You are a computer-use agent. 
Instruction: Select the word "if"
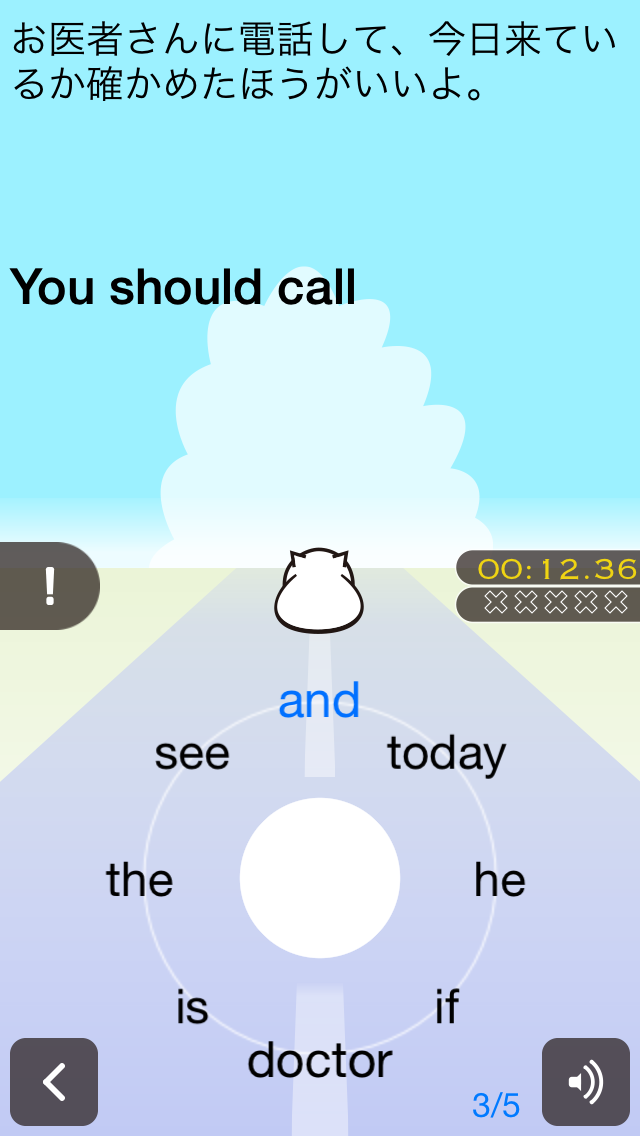tap(446, 1007)
